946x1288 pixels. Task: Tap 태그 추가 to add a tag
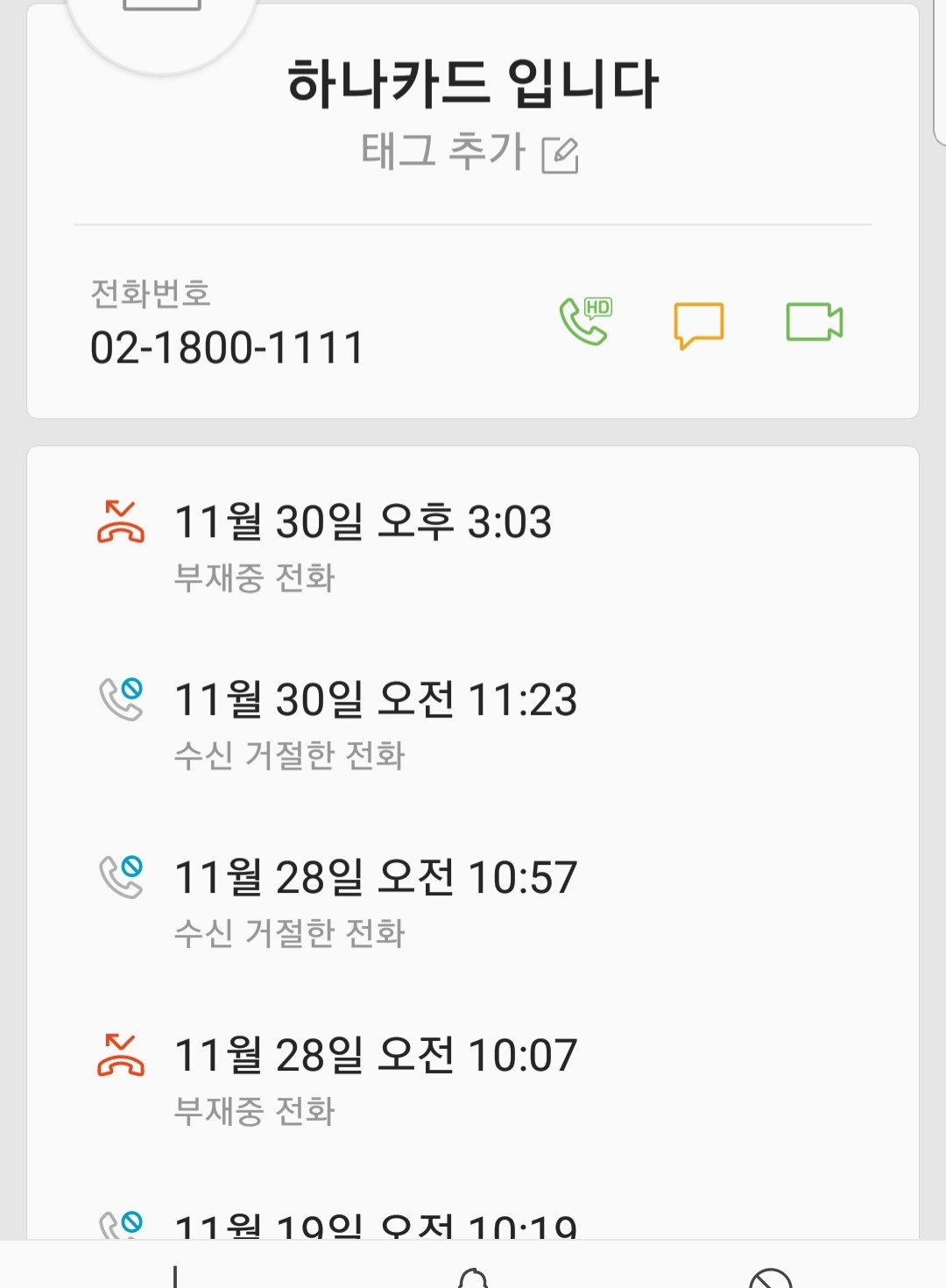click(x=444, y=152)
